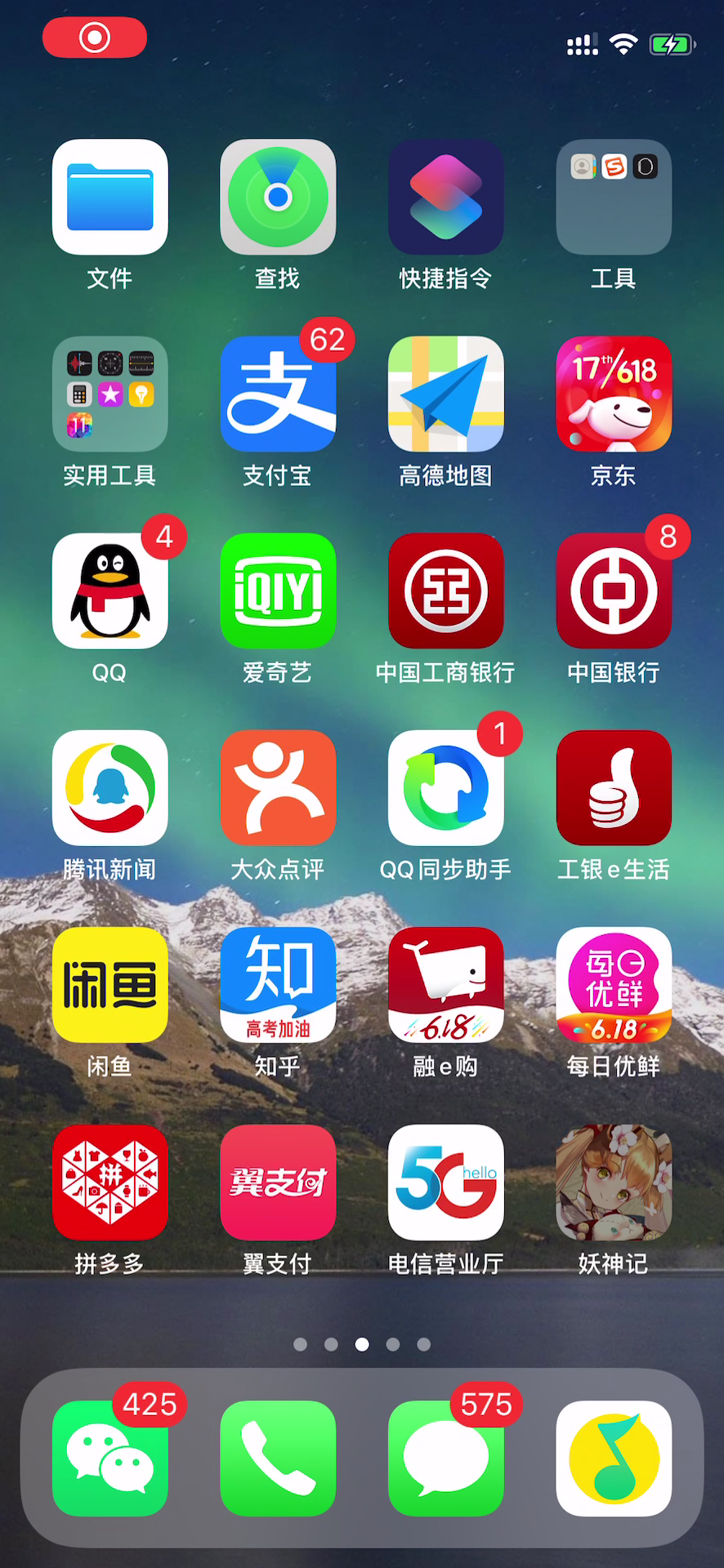Launch the 京东 shopping app
Viewport: 724px width, 1568px height.
coord(614,394)
